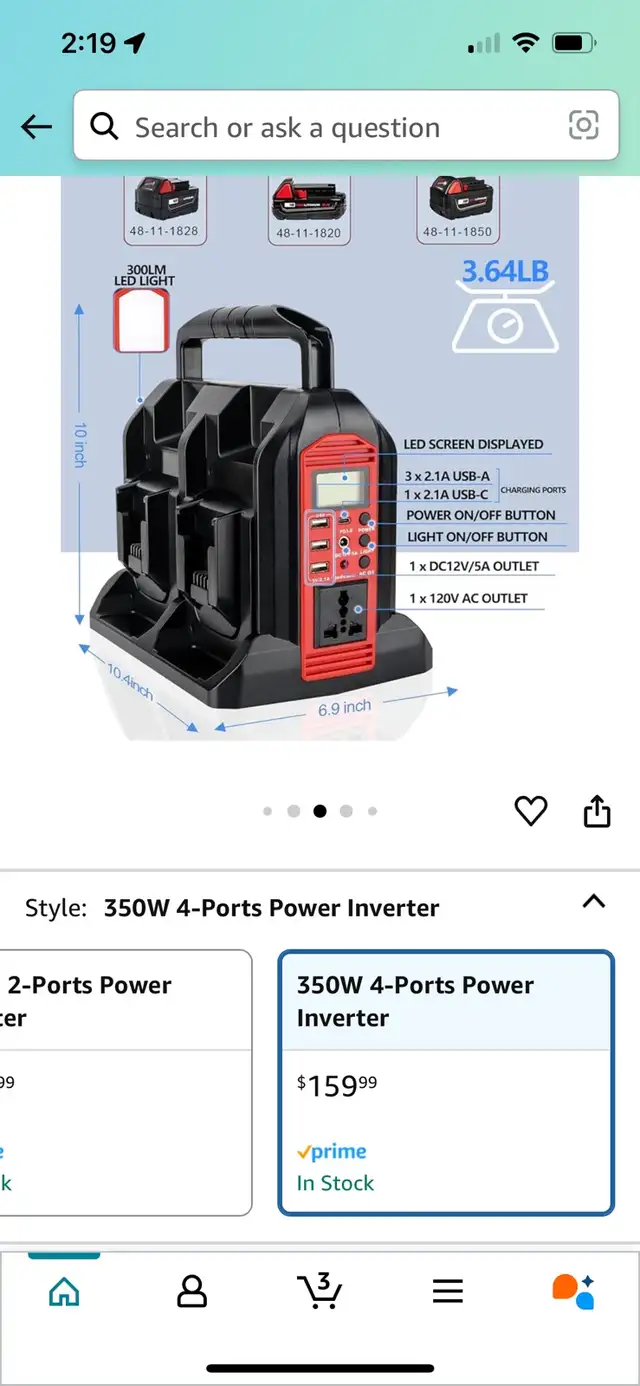Select the 350W 4-Ports Power Inverter style
This screenshot has width=640, height=1386.
pyautogui.click(x=446, y=1082)
